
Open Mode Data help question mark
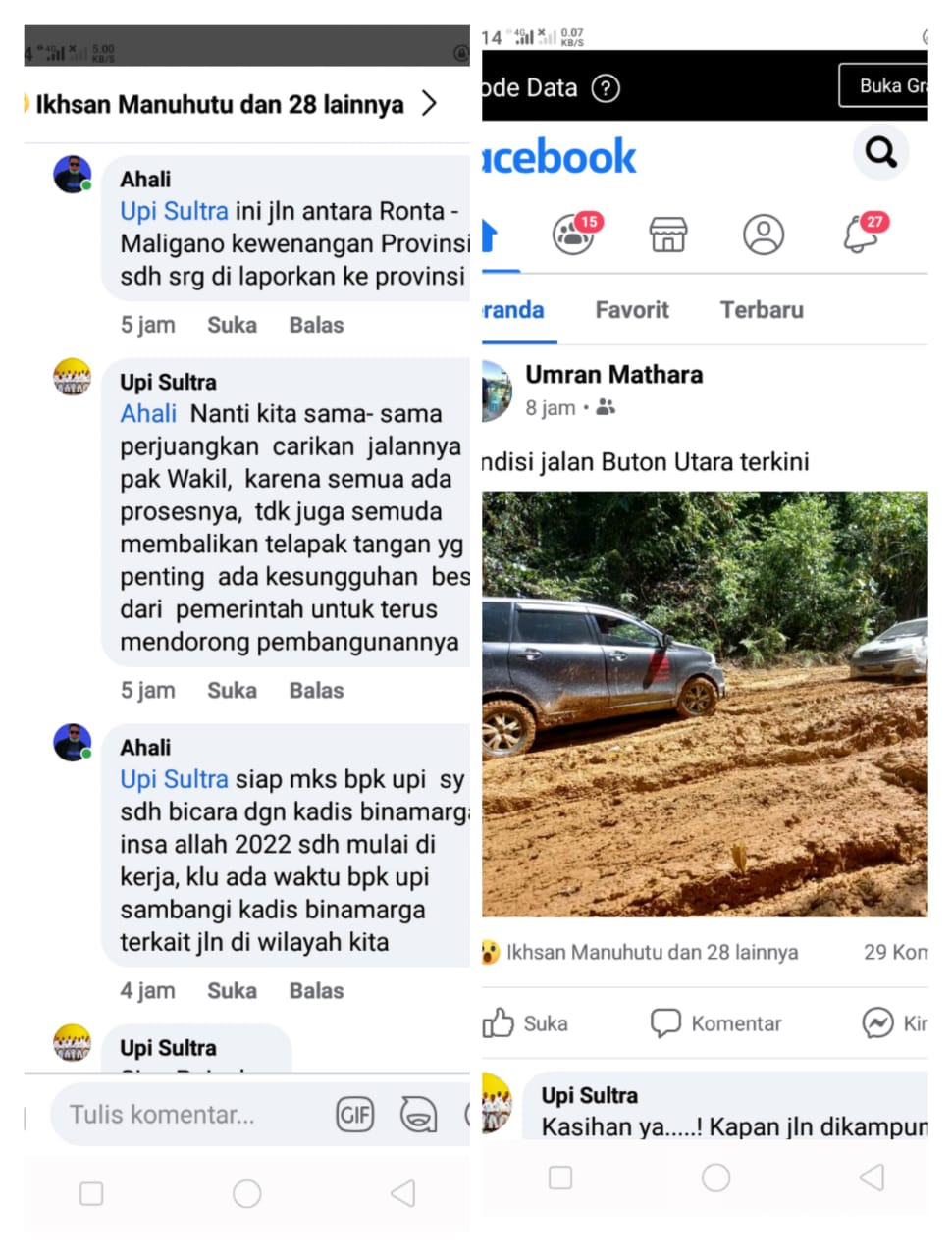607,87
